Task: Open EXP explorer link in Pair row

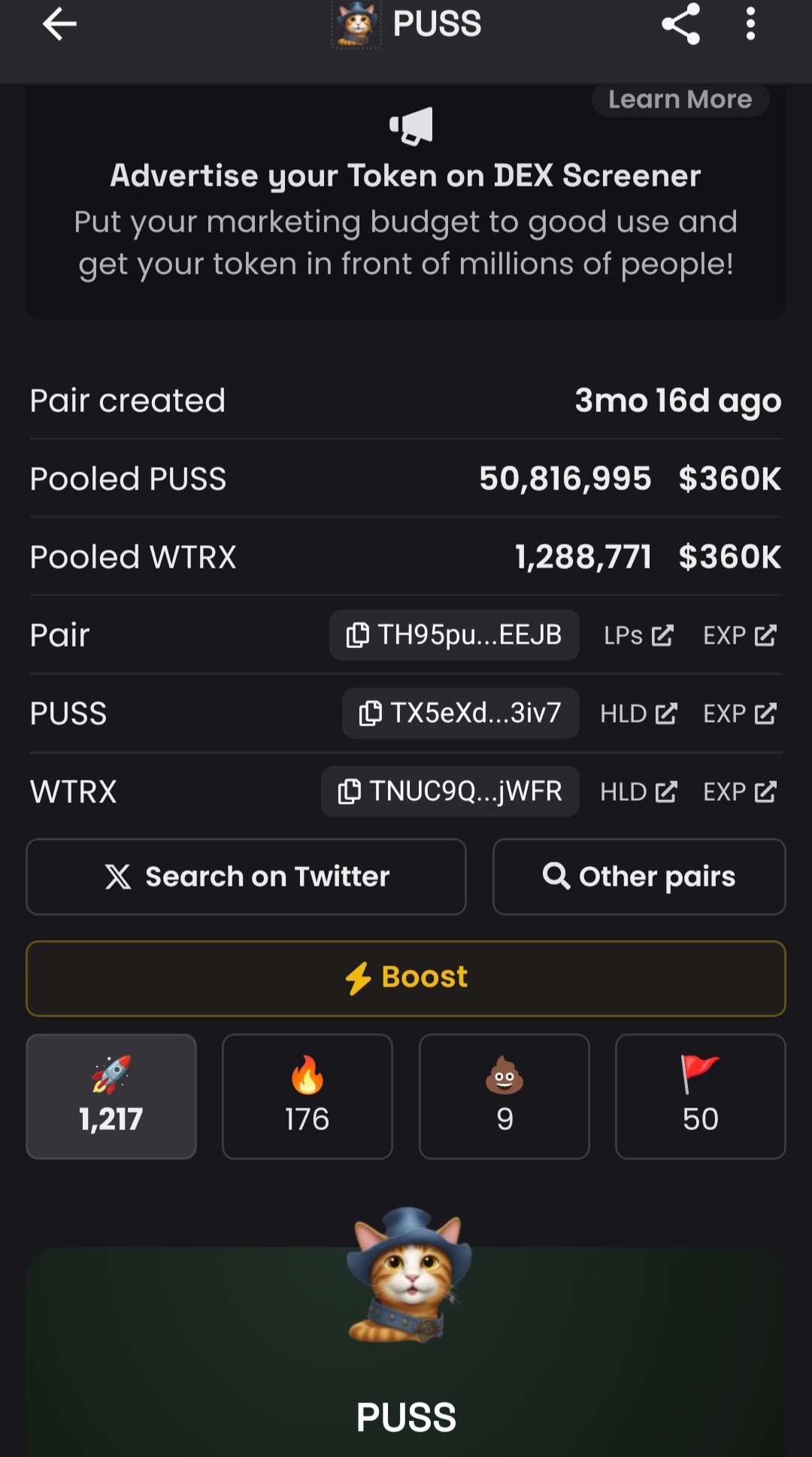Action: [740, 636]
